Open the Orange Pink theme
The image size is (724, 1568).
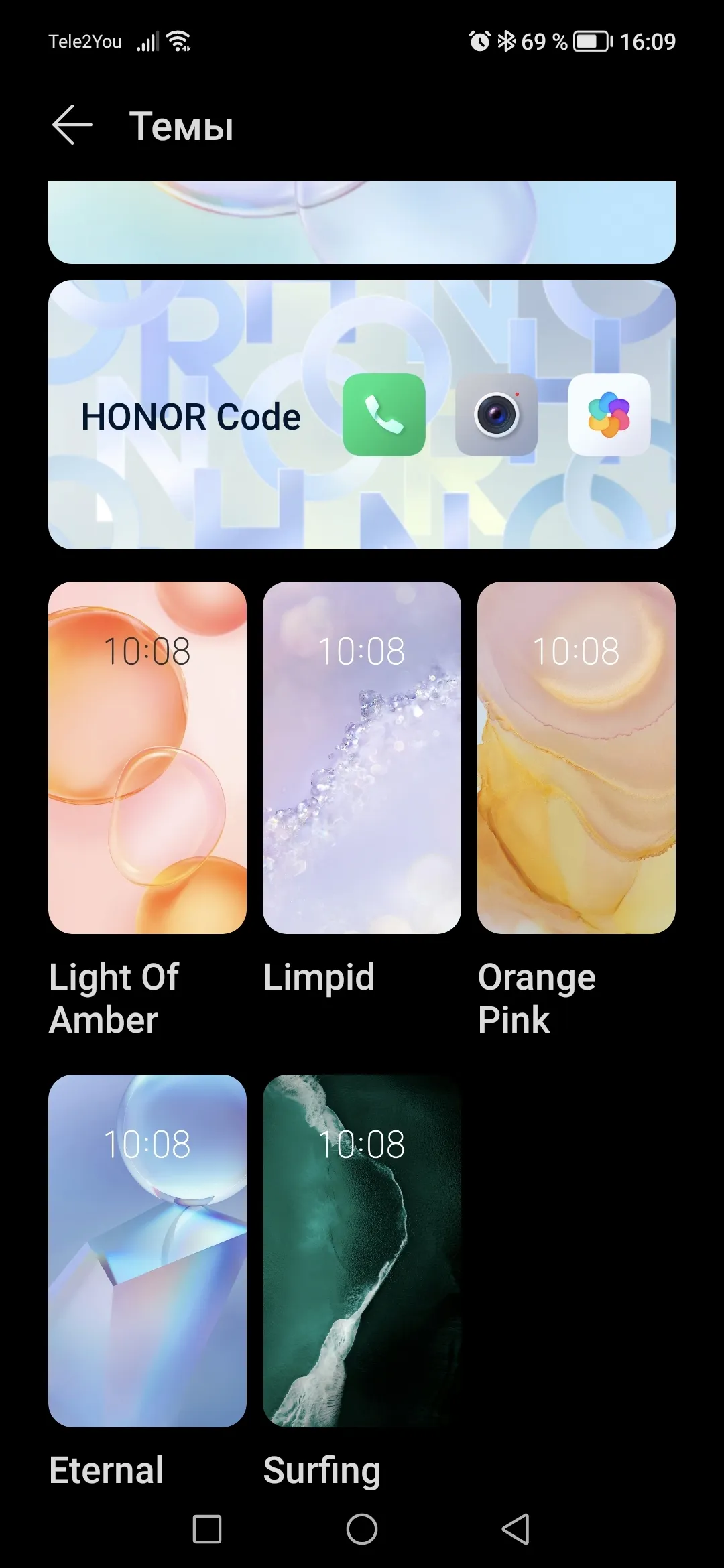pos(577,758)
